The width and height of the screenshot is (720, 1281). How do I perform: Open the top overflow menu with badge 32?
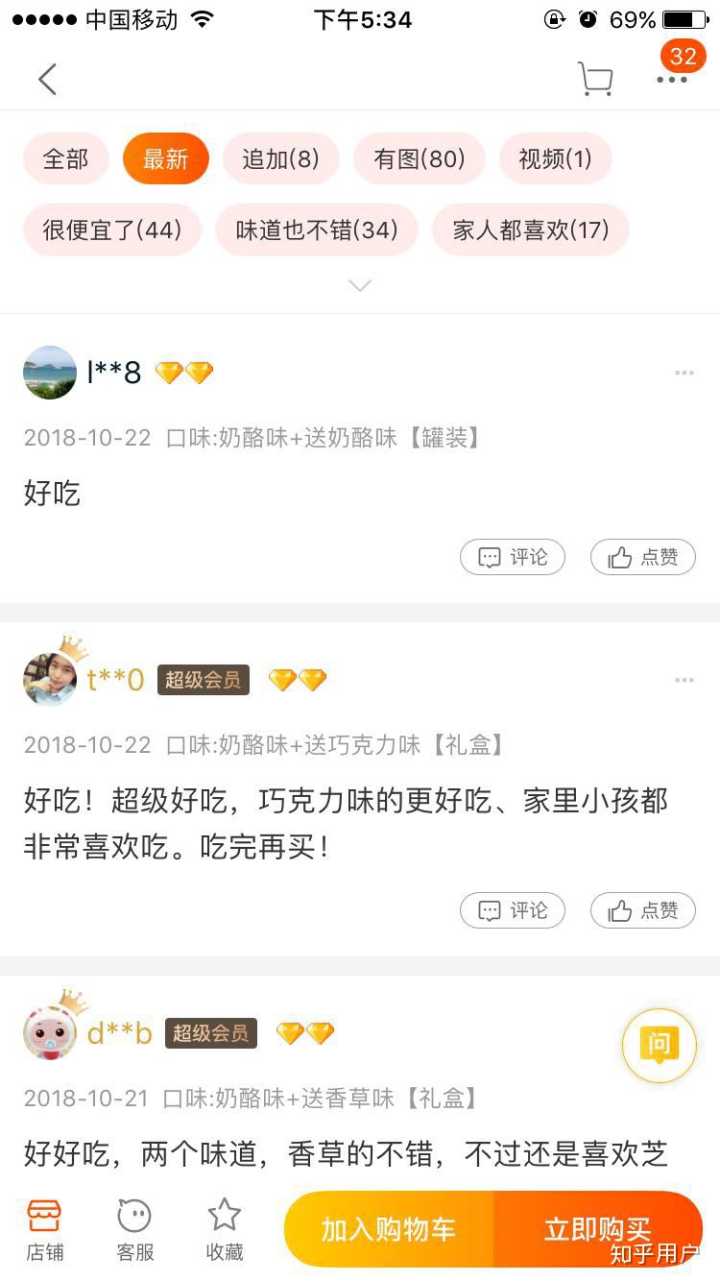click(x=672, y=79)
